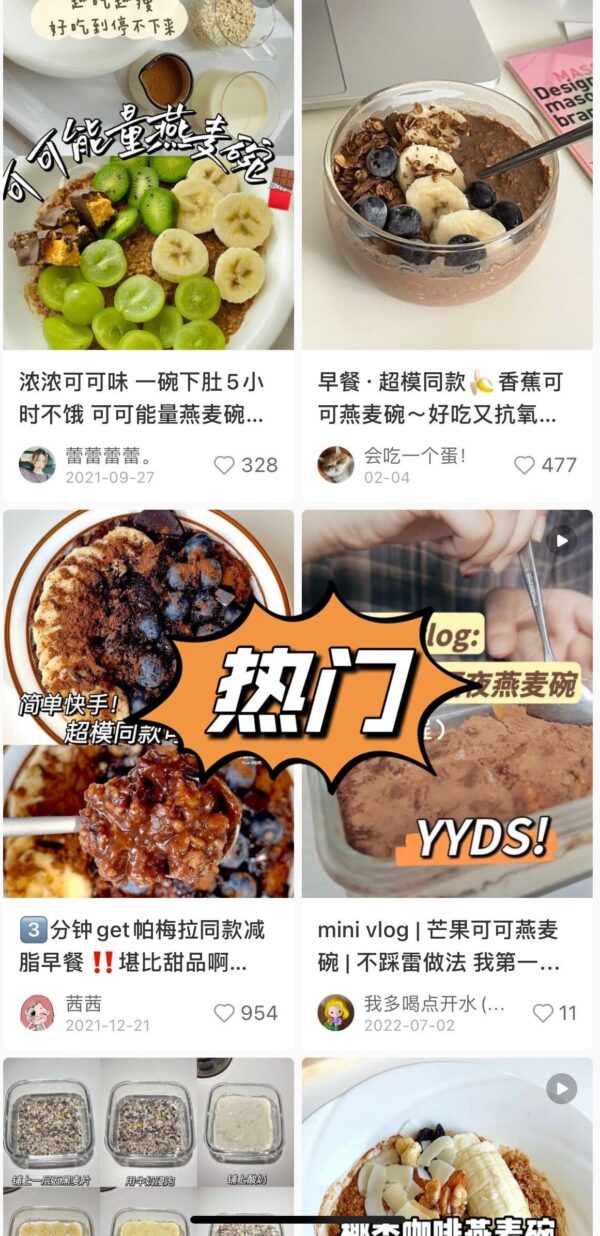
Task: Like the post by 我多喝点开水
Action: click(x=543, y=1013)
